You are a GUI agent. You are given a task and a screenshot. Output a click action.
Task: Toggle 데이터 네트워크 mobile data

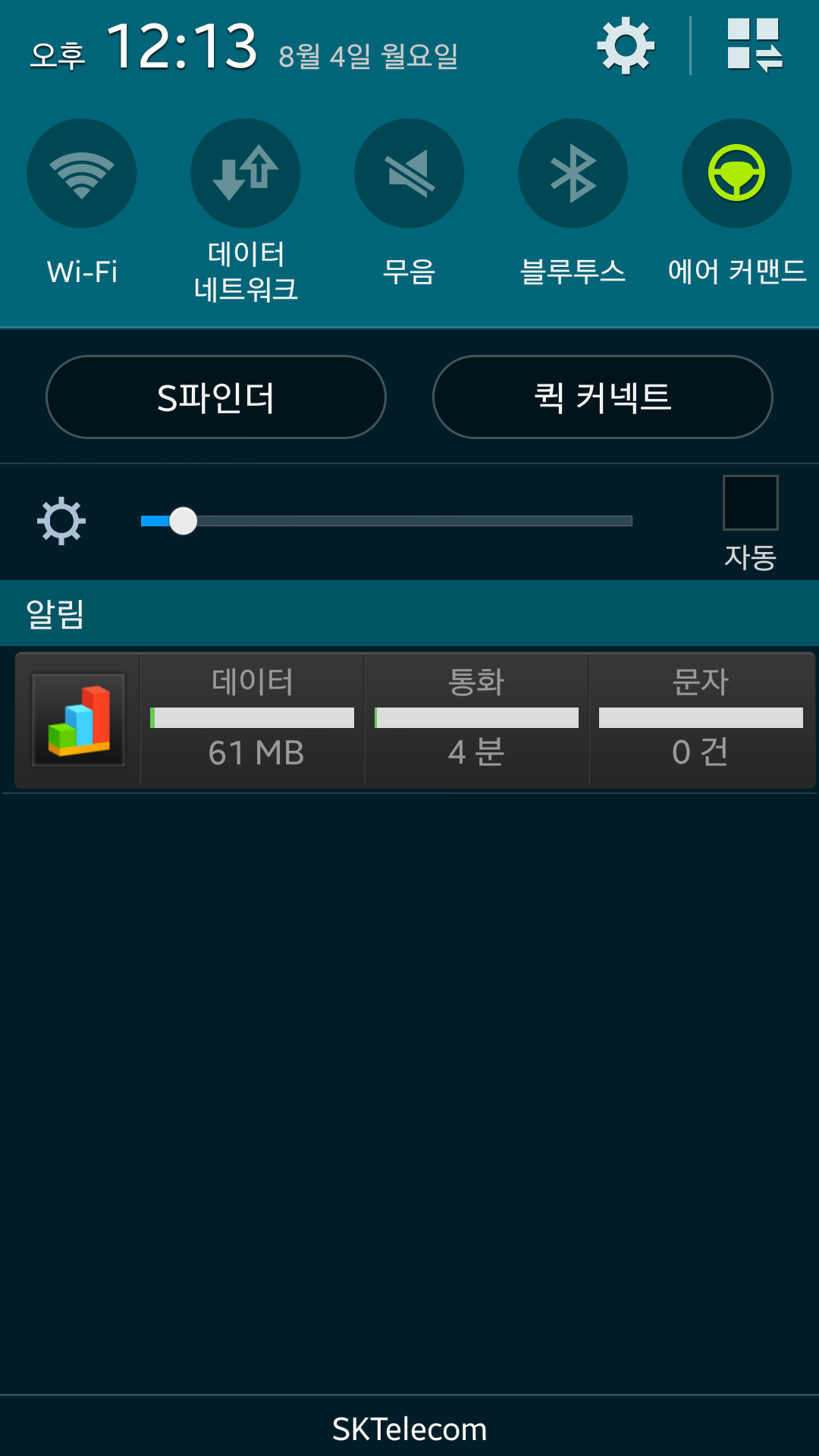click(245, 174)
